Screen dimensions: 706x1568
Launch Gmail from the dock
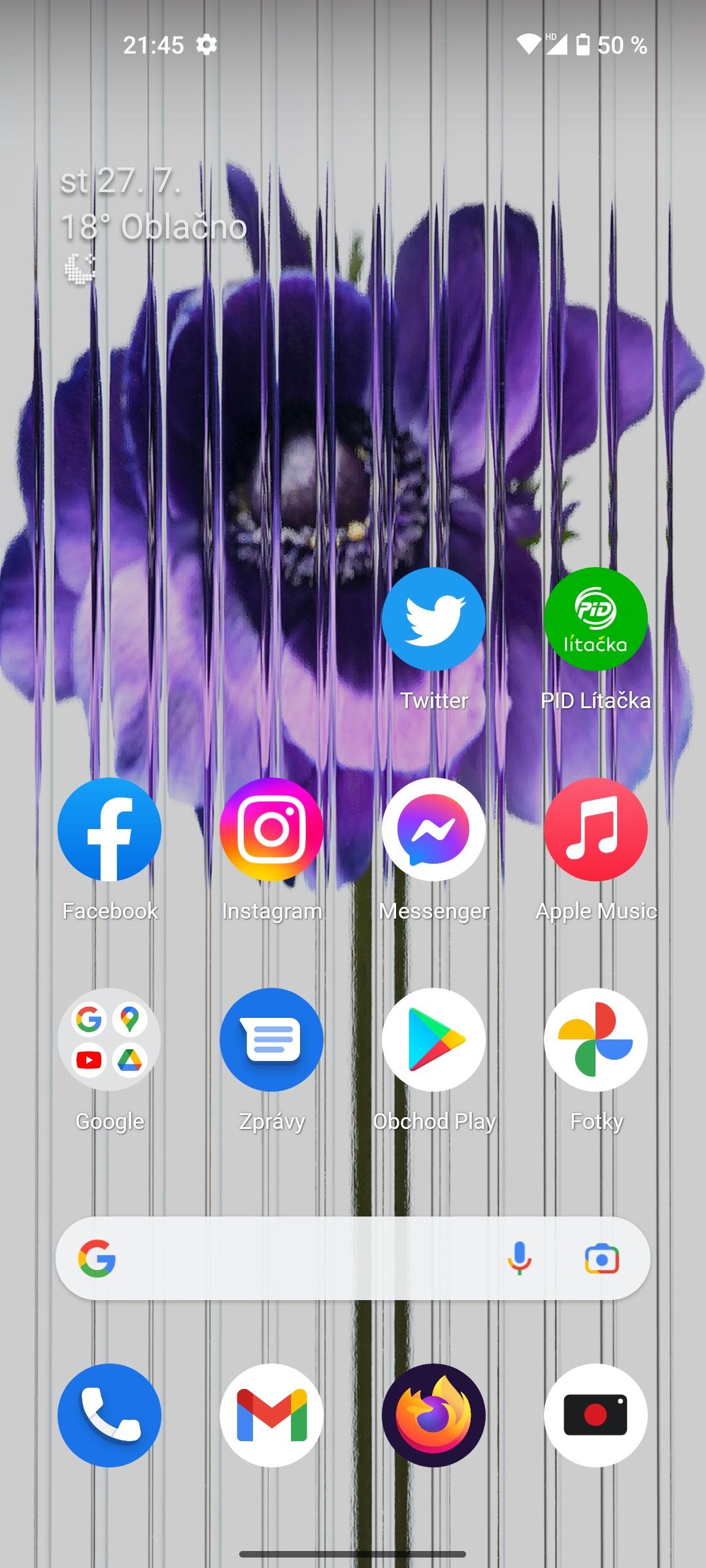[271, 1416]
